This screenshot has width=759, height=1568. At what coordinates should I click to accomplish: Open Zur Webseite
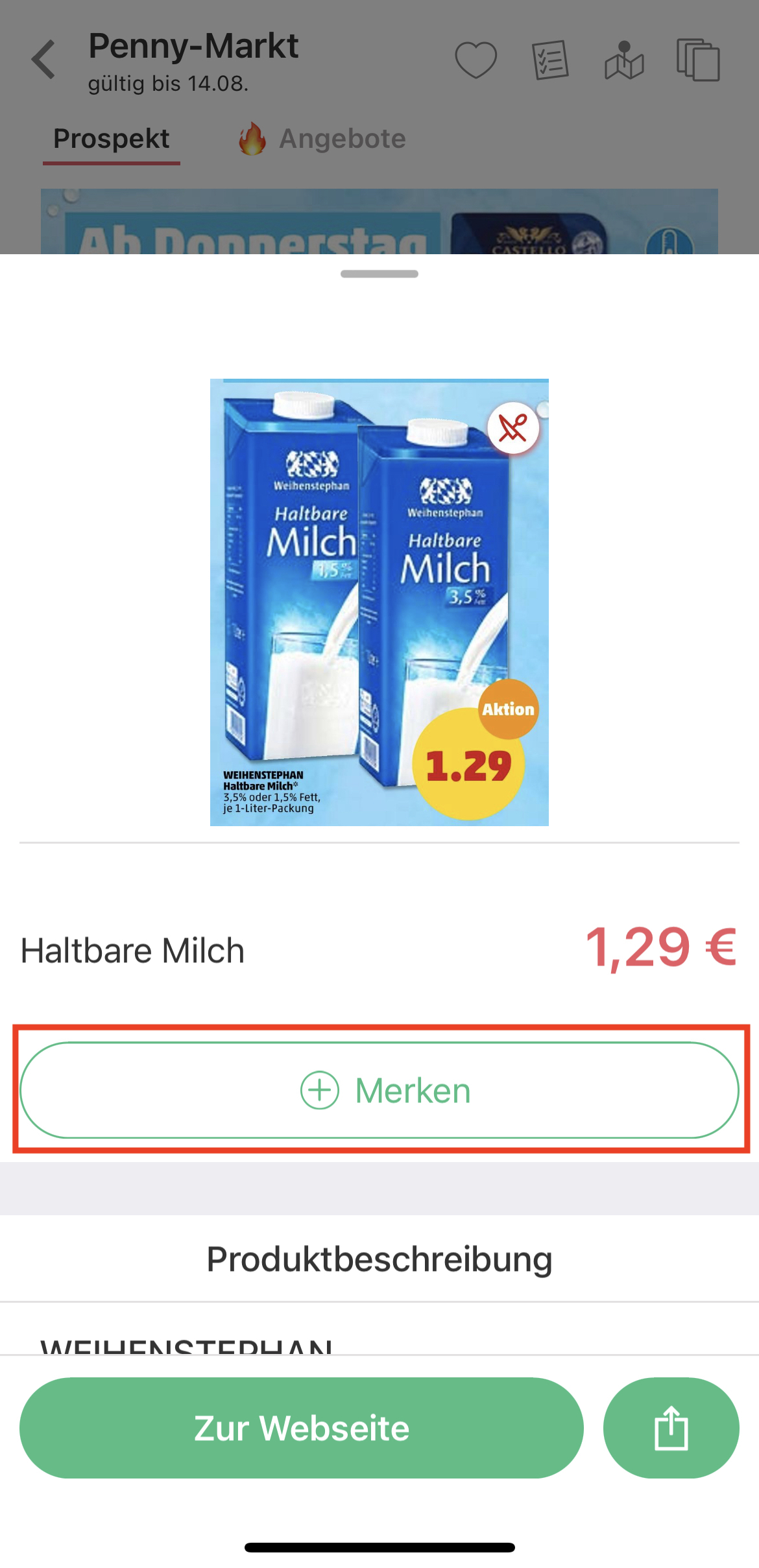click(302, 1428)
